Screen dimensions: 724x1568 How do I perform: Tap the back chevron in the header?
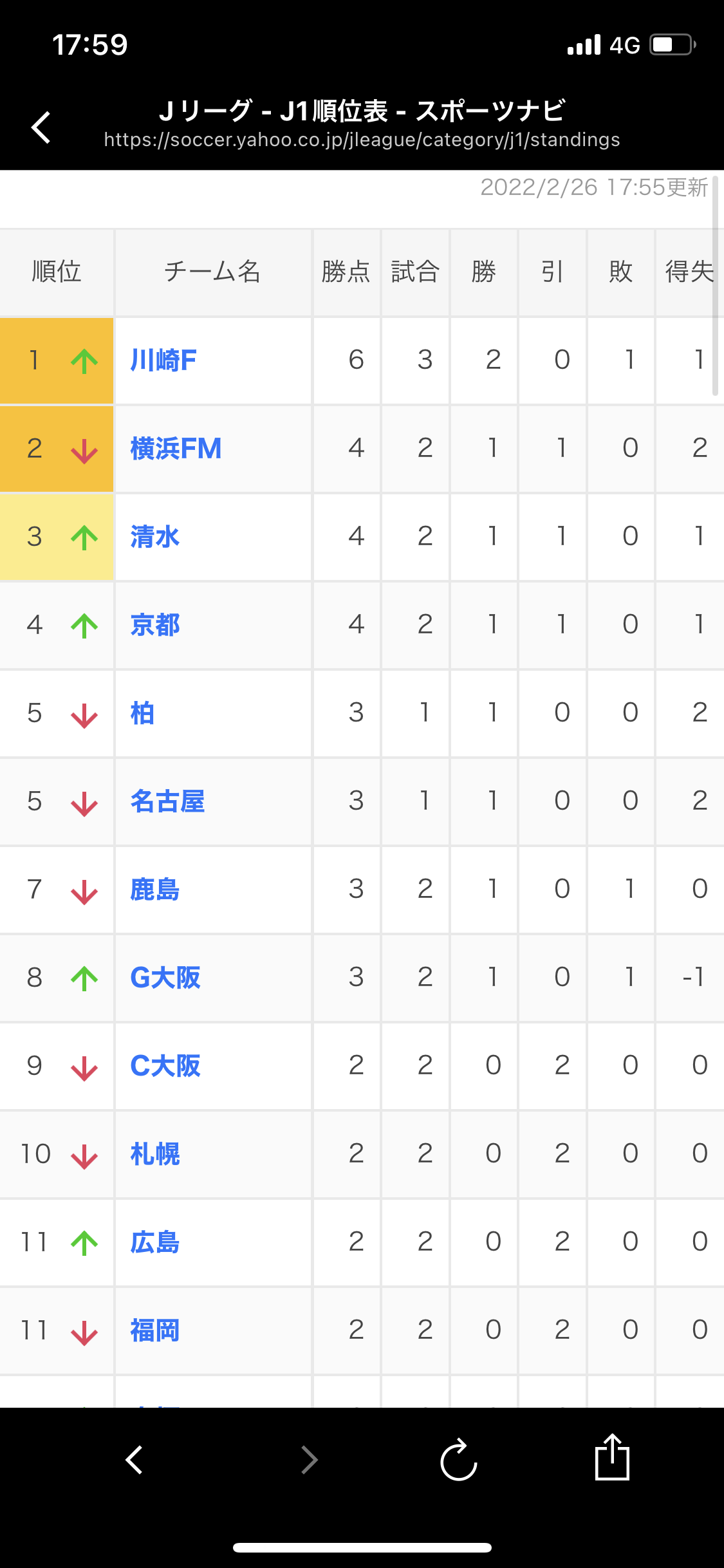tap(41, 127)
